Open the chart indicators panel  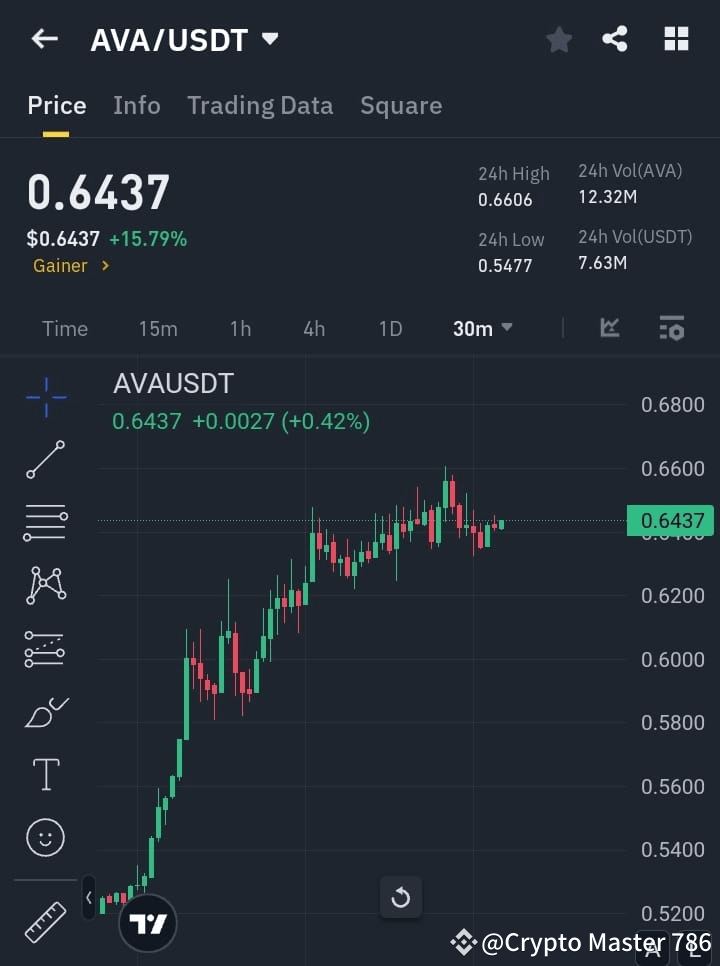[x=609, y=328]
